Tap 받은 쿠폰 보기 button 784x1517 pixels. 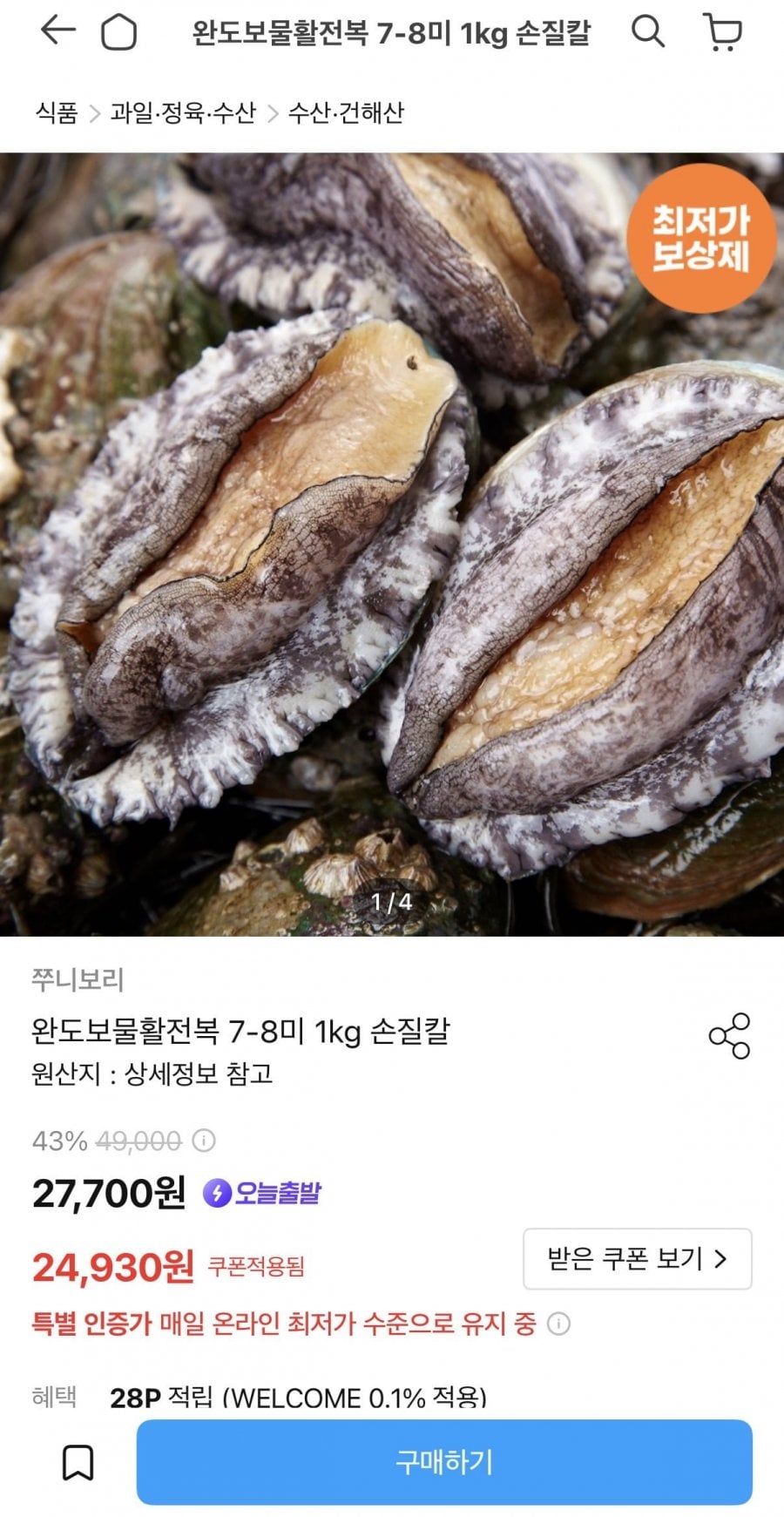(x=637, y=1258)
